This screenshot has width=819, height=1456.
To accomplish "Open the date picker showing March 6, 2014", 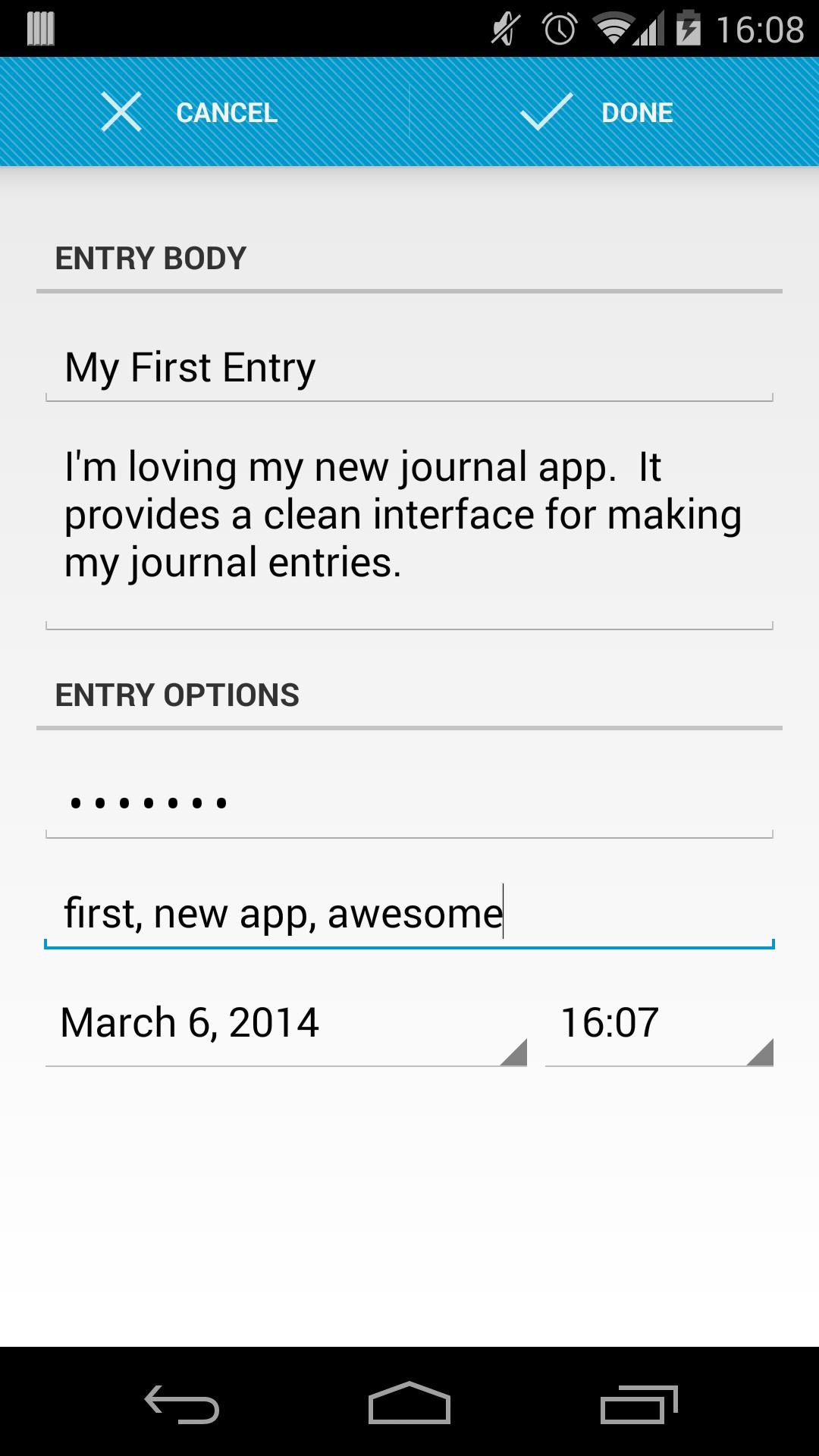I will 285,1024.
